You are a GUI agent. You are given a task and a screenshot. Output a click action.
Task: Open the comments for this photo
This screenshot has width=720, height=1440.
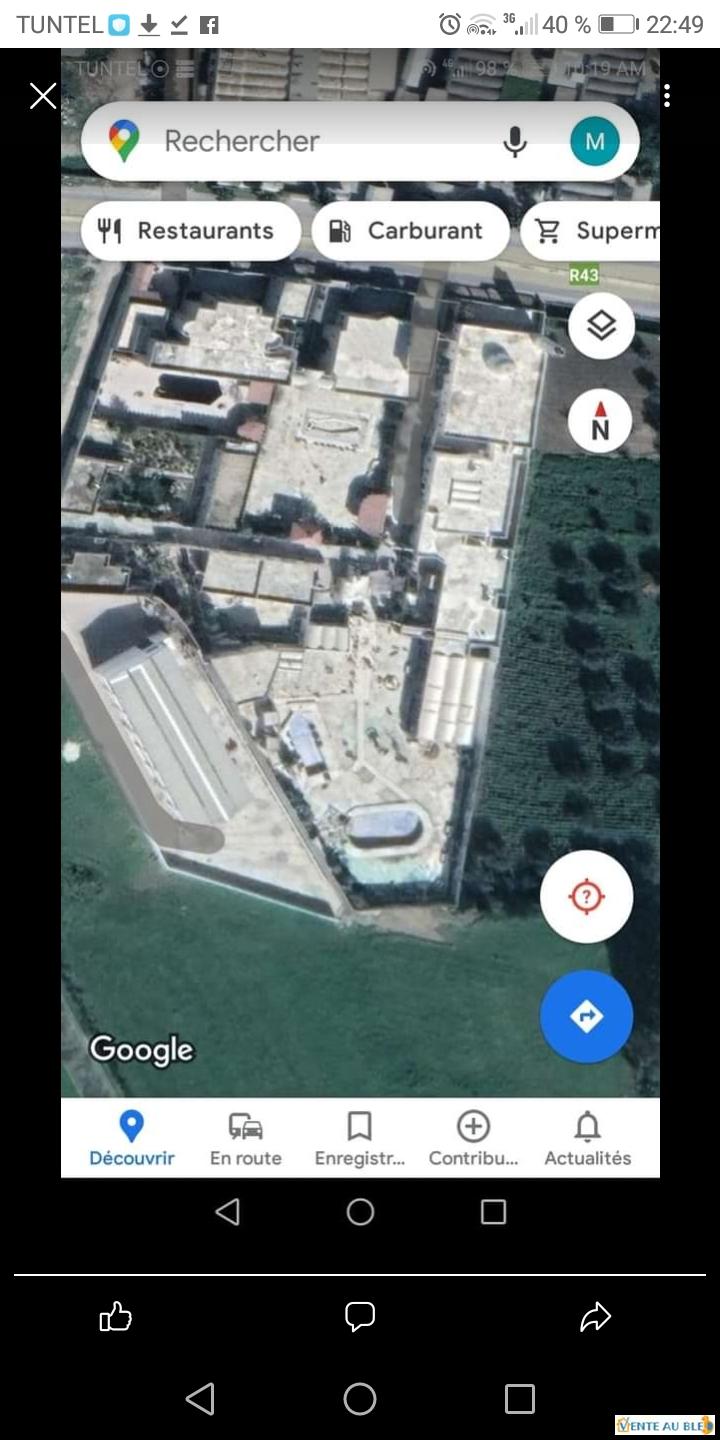click(360, 1317)
